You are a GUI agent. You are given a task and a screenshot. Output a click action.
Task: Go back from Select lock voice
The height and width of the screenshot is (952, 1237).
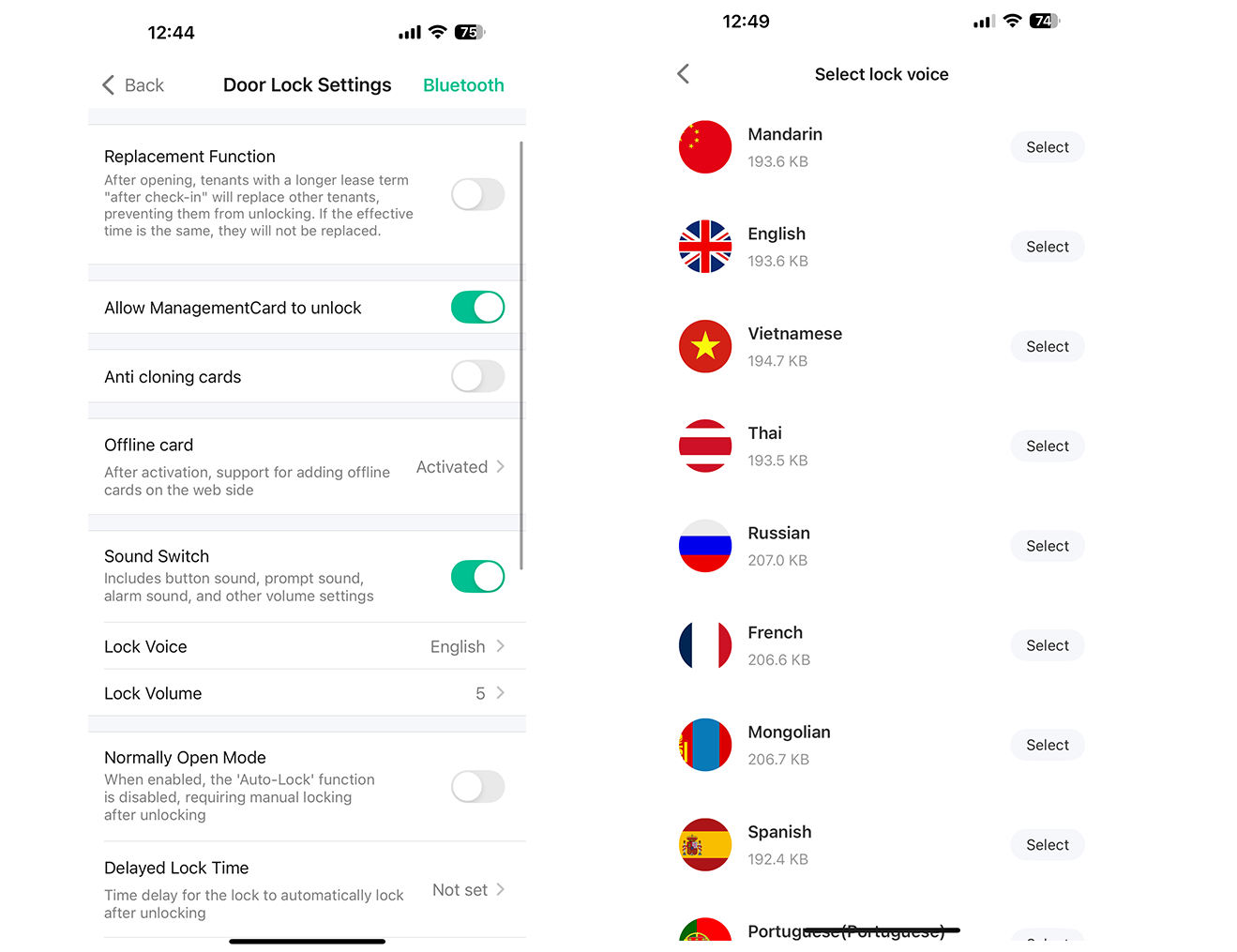pos(684,74)
